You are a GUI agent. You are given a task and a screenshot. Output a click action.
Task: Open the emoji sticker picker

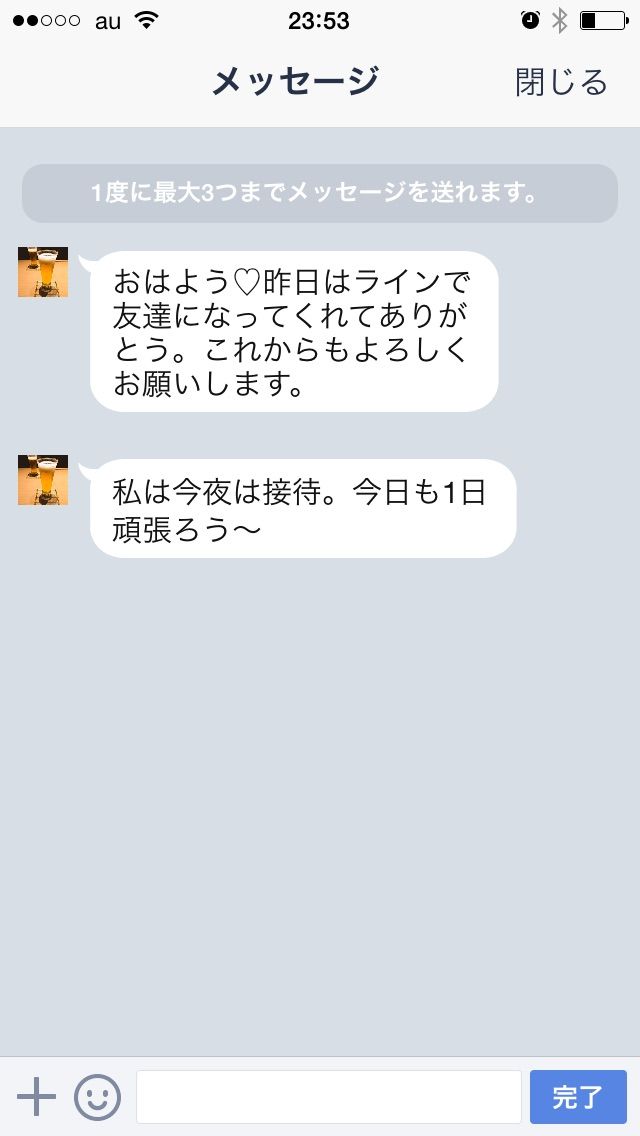[x=97, y=1097]
